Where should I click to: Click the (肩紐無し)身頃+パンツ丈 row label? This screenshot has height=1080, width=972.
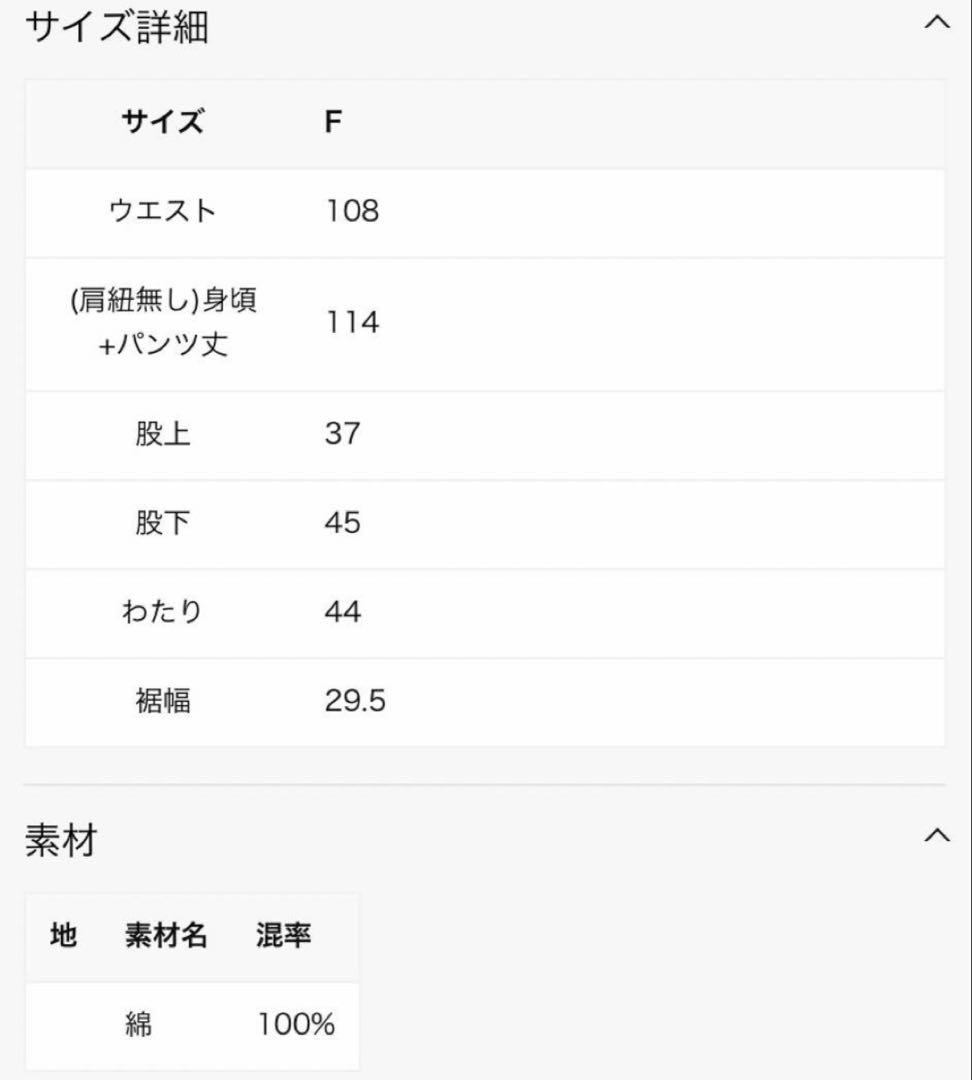162,322
